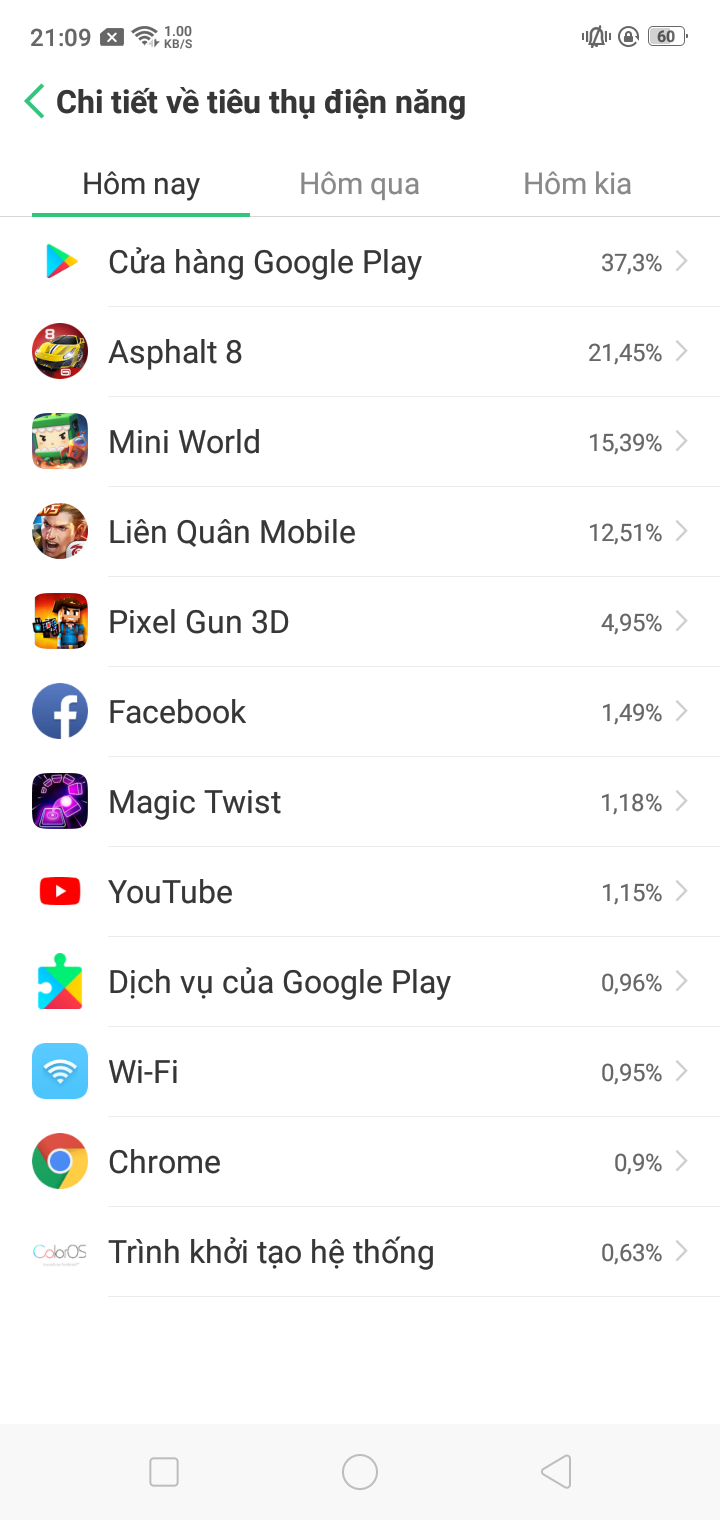Switch to the Hôm kia tab
The height and width of the screenshot is (1520, 720).
click(577, 184)
